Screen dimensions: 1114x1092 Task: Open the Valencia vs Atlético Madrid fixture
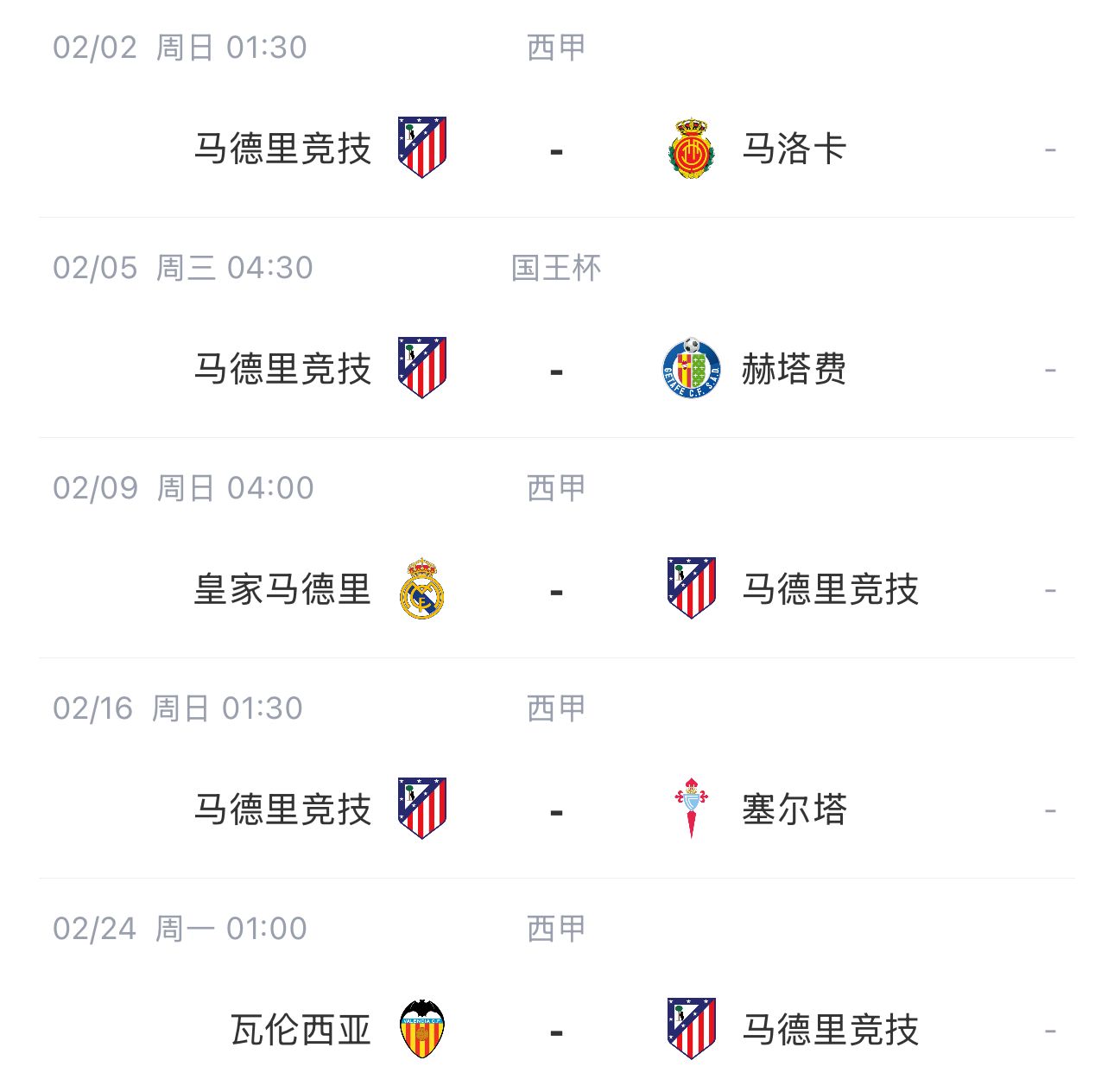click(556, 1030)
